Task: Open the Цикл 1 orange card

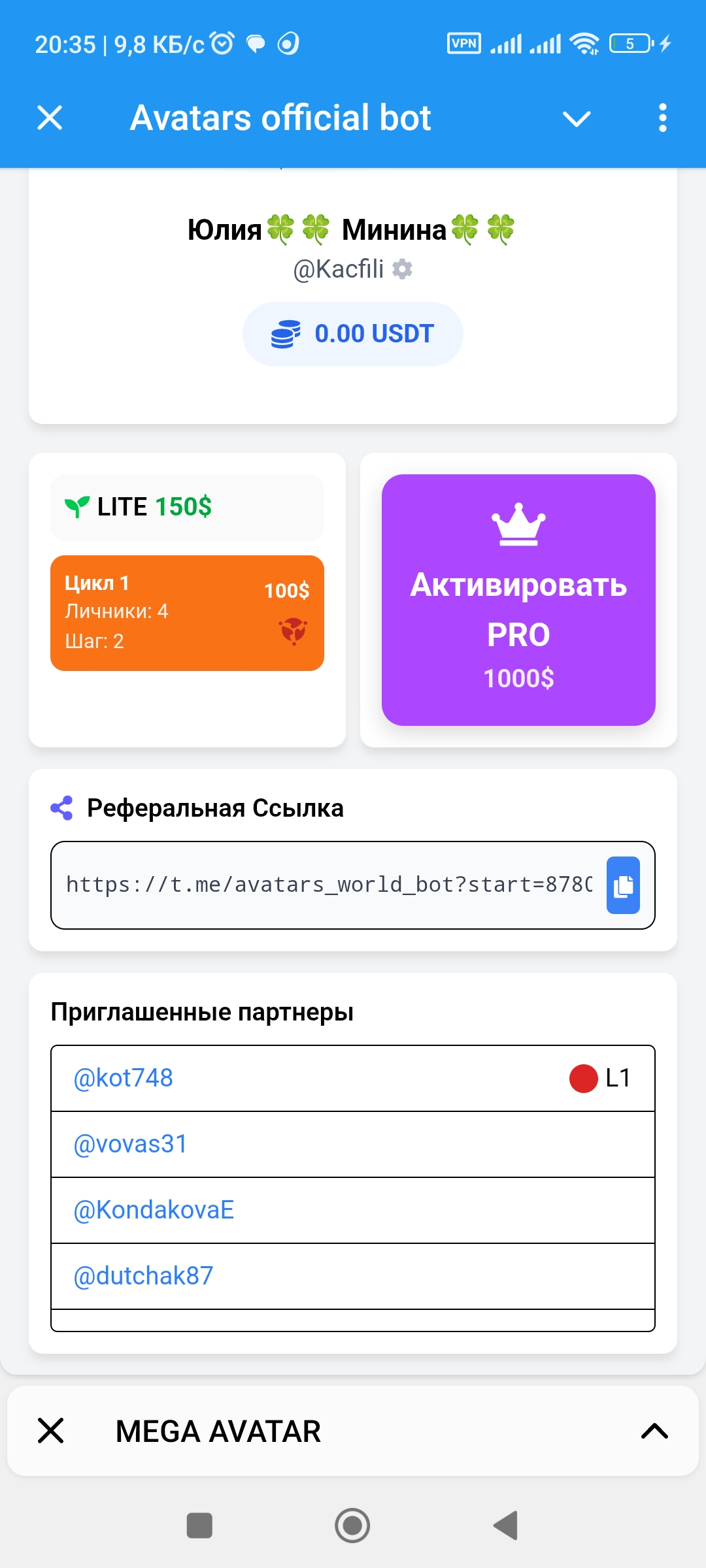Action: click(x=187, y=613)
